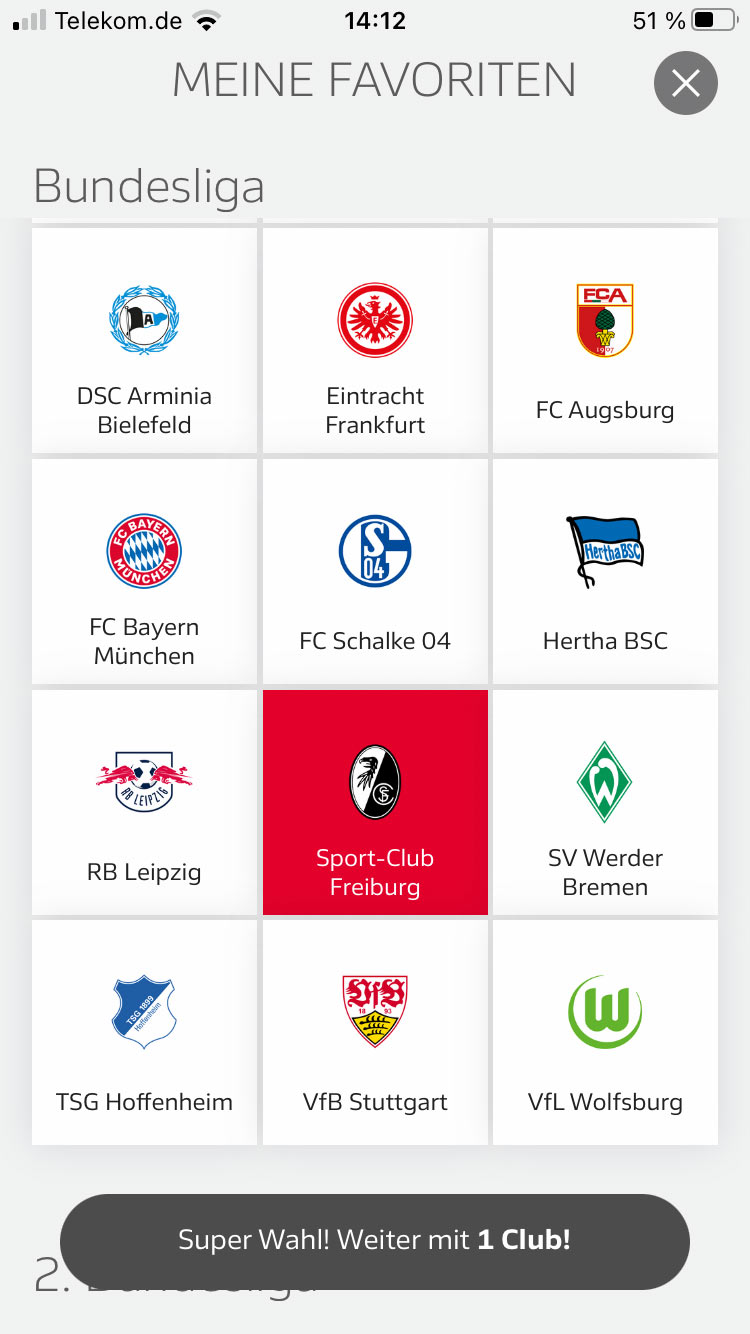Continue with 'Super Wahl! Weiter mit 1 Club!'

coord(375,1241)
